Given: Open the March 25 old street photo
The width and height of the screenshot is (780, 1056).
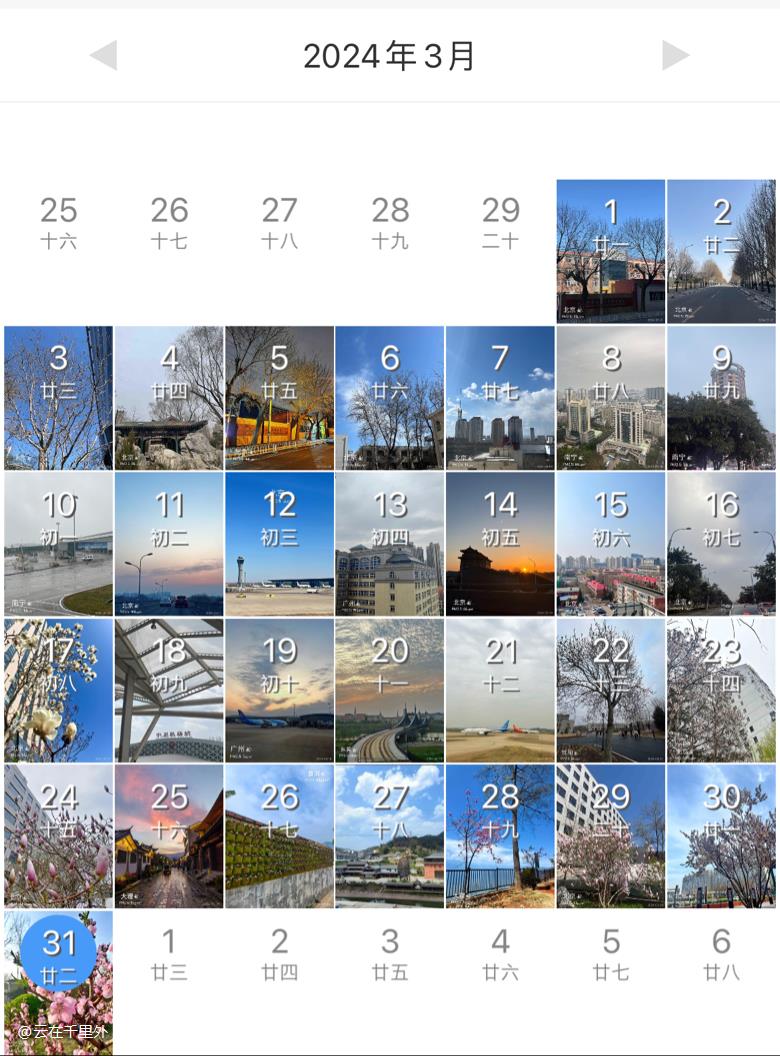Looking at the screenshot, I should click(169, 836).
